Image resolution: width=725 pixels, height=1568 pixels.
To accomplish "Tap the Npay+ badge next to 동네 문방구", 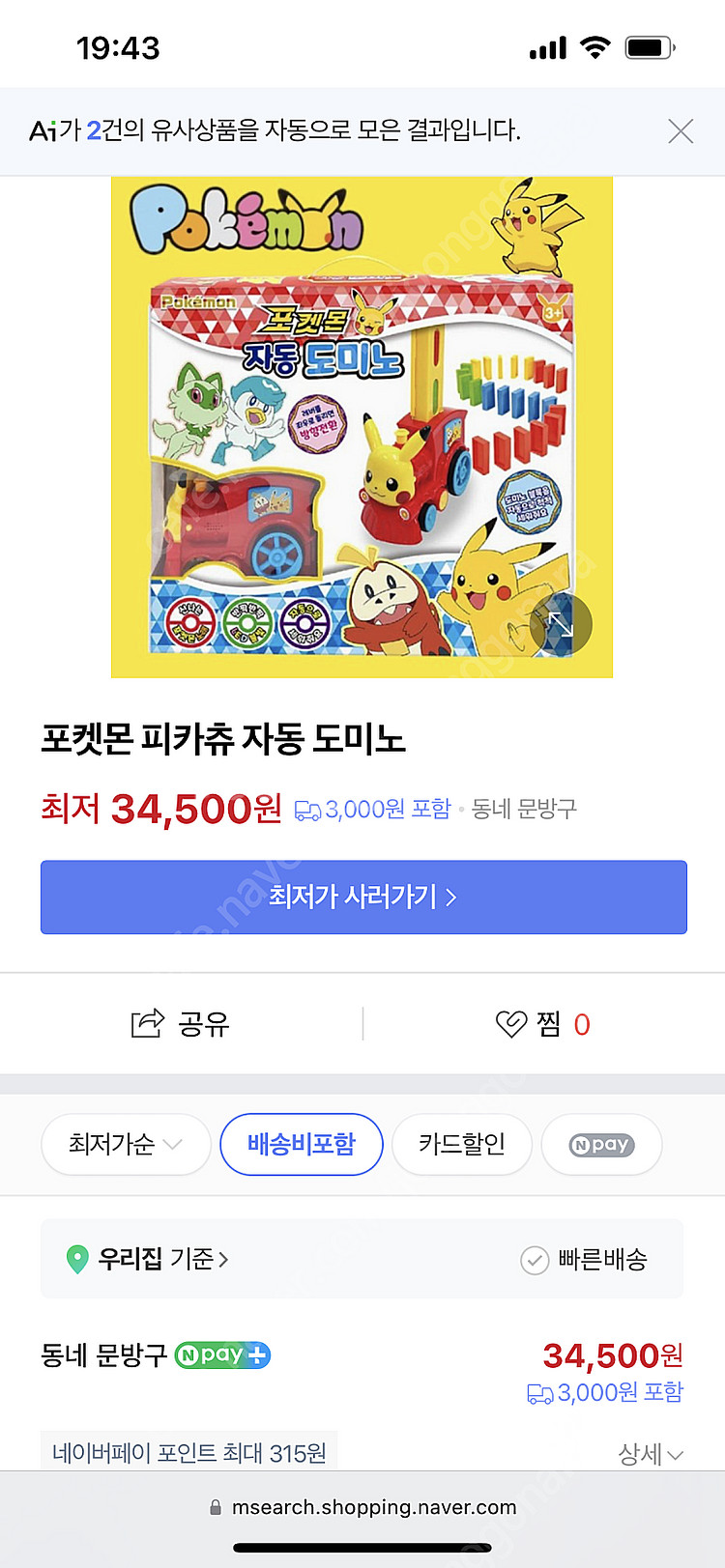I will click(x=221, y=1355).
